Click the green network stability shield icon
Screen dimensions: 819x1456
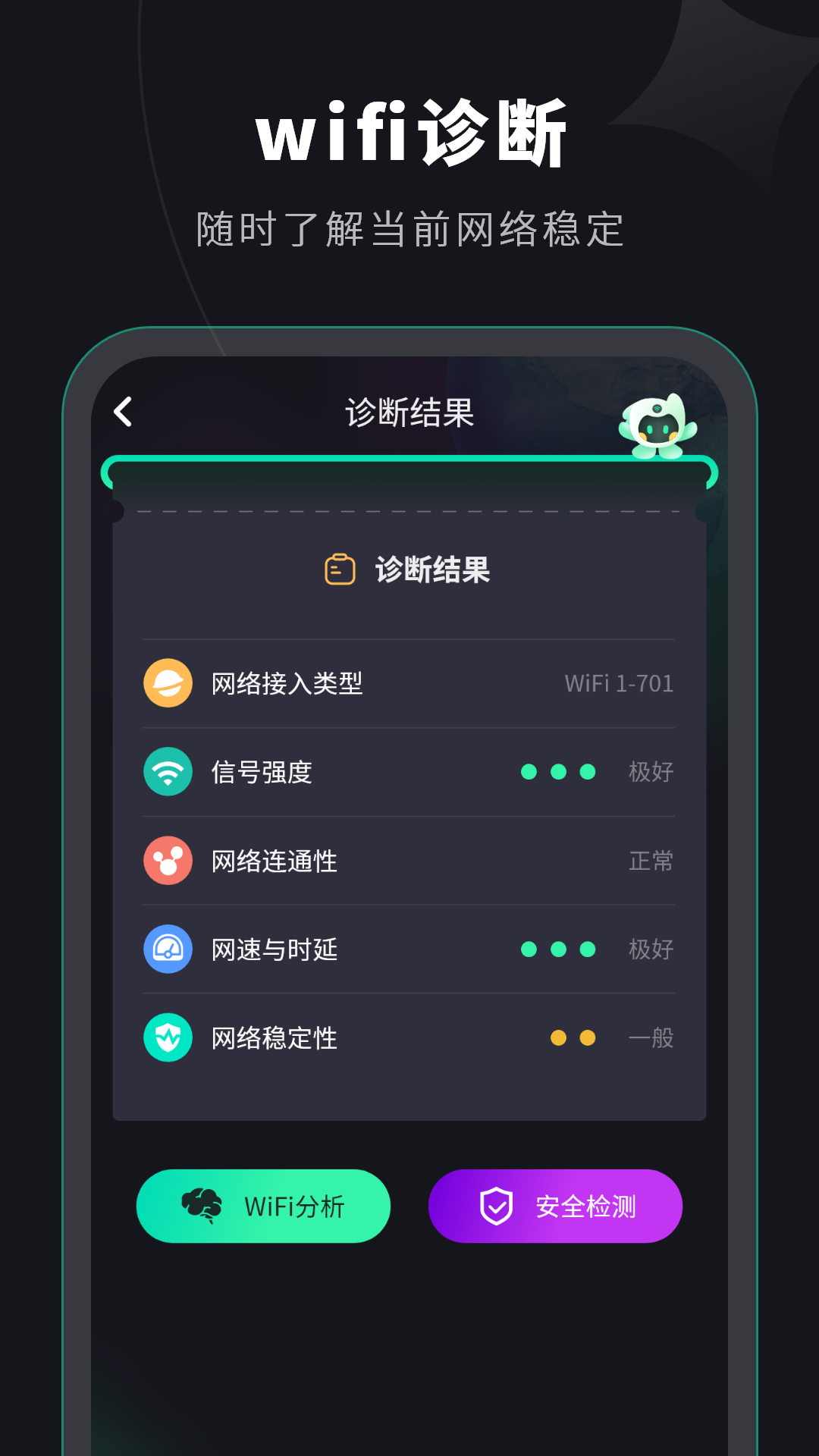tap(168, 1037)
